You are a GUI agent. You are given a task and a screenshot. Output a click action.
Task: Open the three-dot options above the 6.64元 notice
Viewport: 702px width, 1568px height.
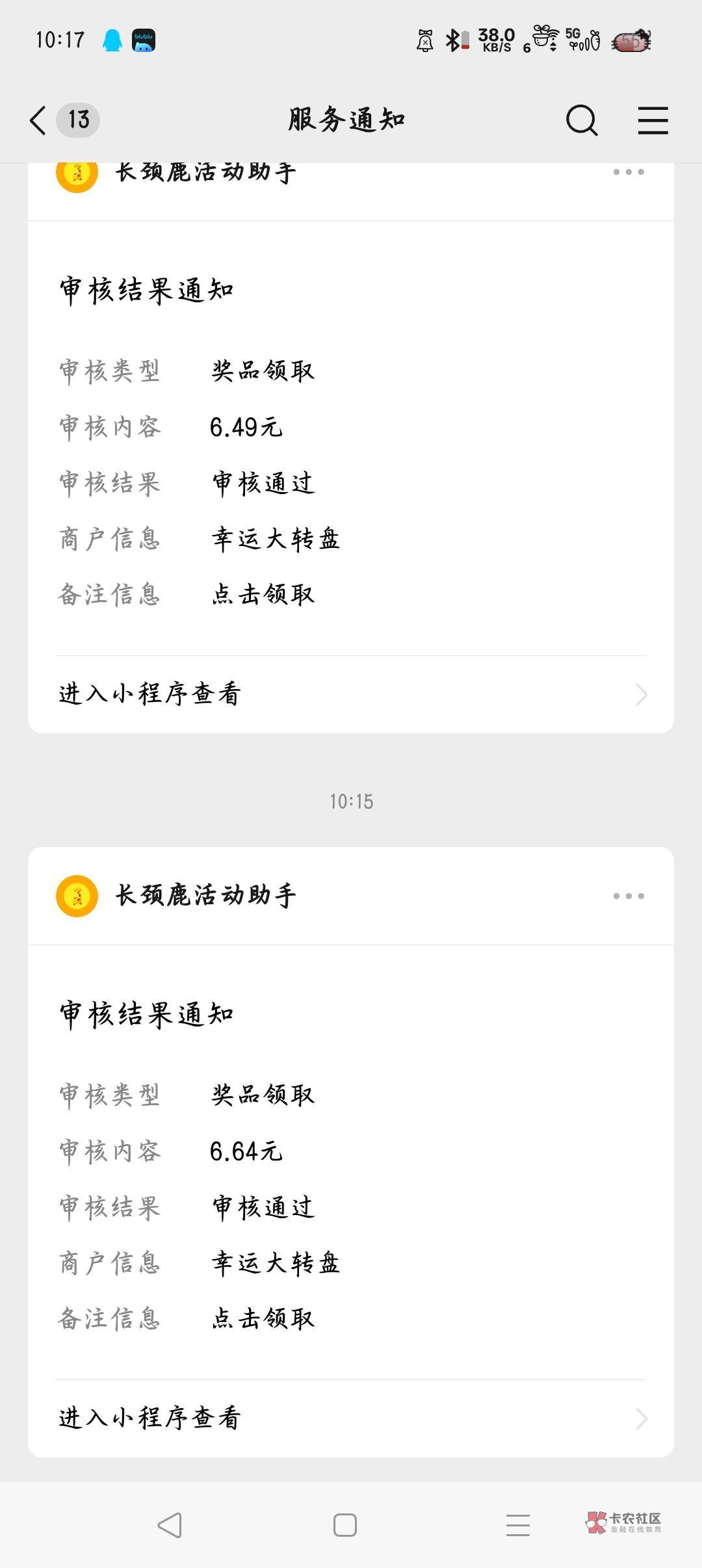pos(629,896)
